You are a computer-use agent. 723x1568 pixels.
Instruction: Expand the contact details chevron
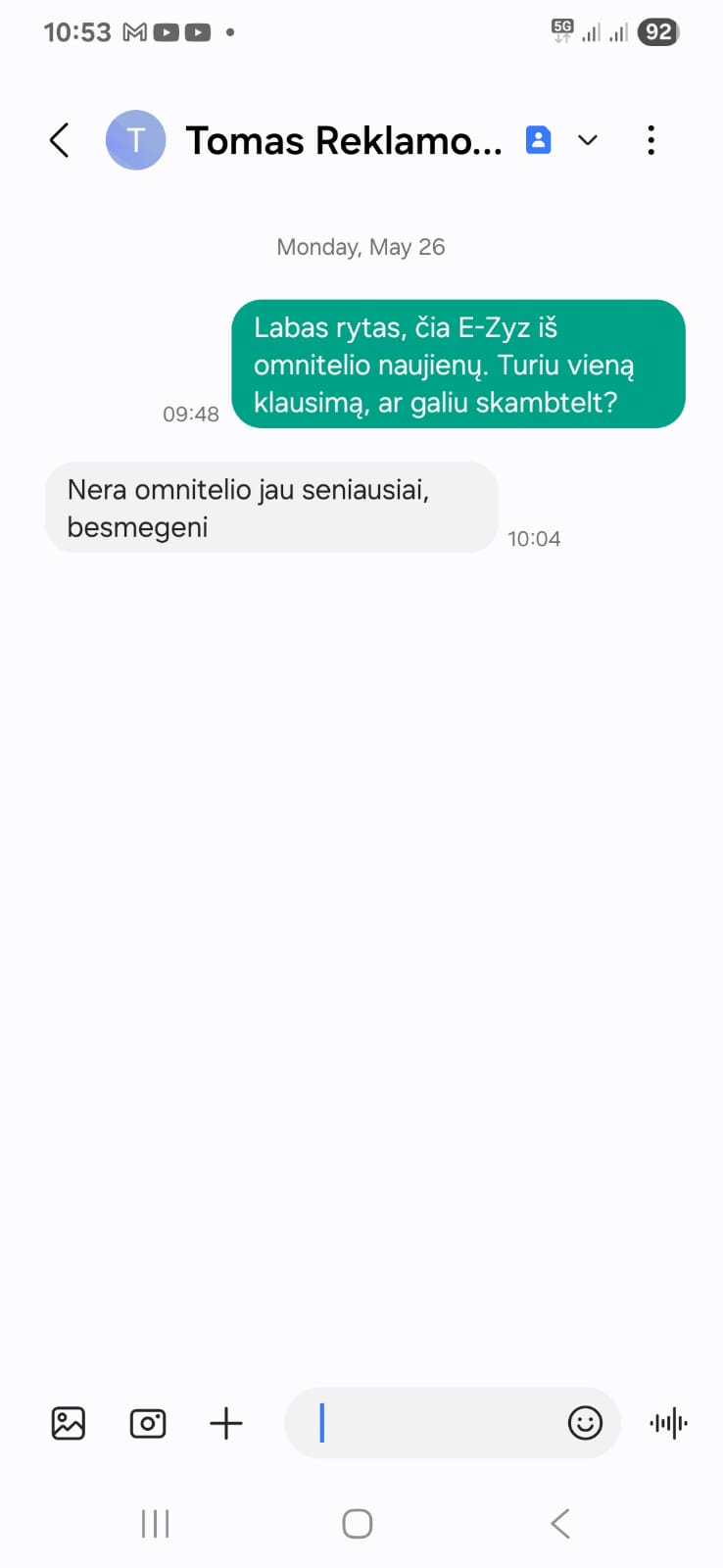click(588, 140)
